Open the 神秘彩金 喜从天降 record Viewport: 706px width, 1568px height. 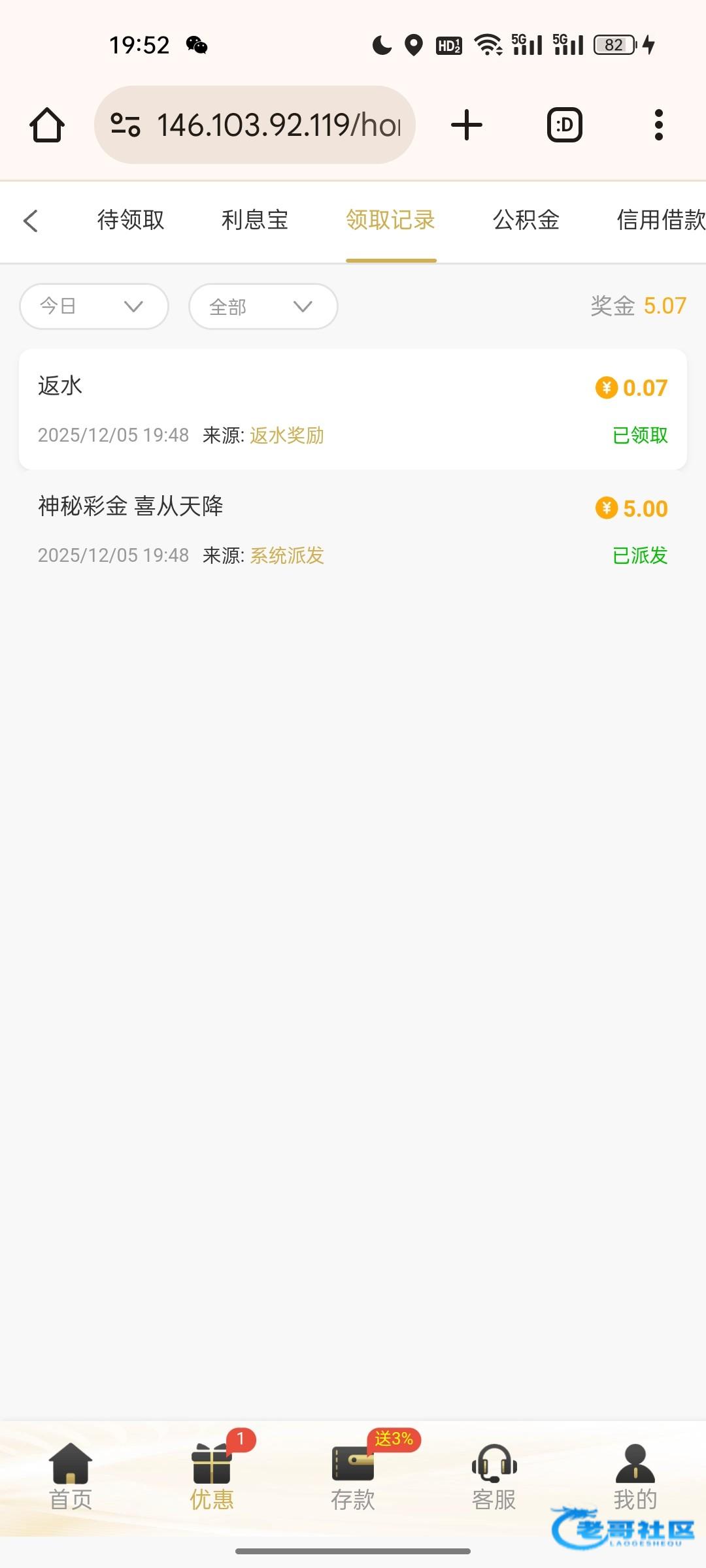click(x=353, y=529)
